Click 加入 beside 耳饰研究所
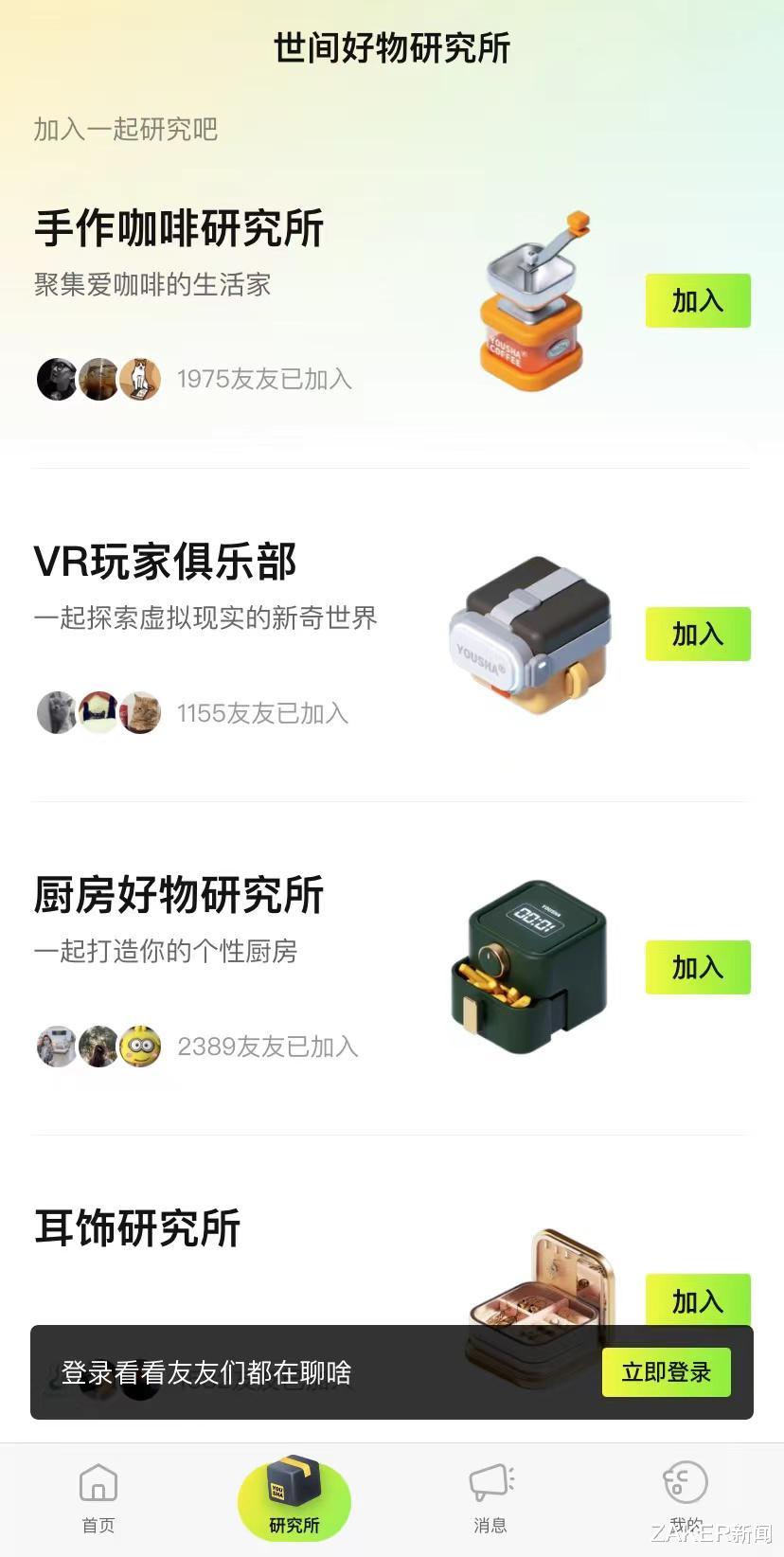 (x=698, y=1301)
